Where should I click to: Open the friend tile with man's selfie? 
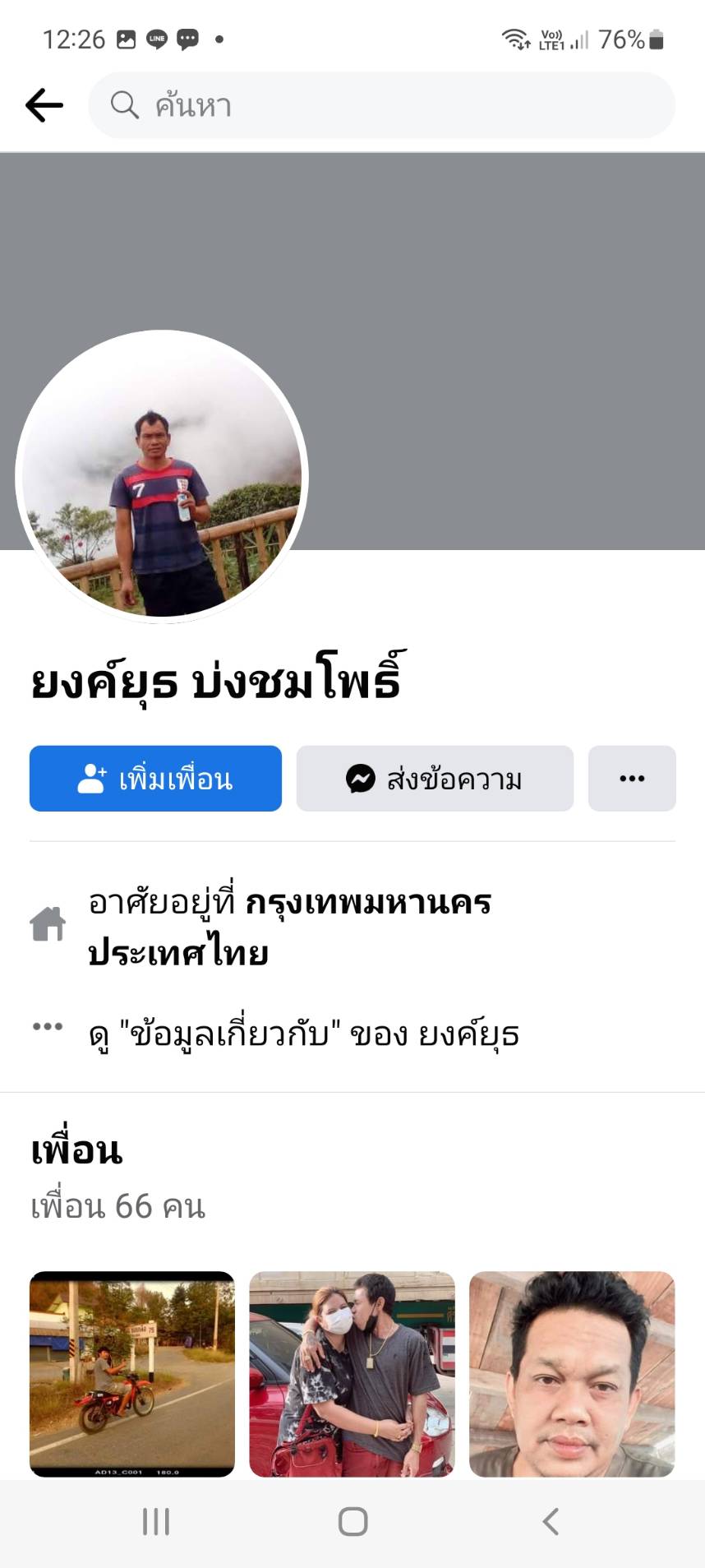click(x=572, y=1374)
